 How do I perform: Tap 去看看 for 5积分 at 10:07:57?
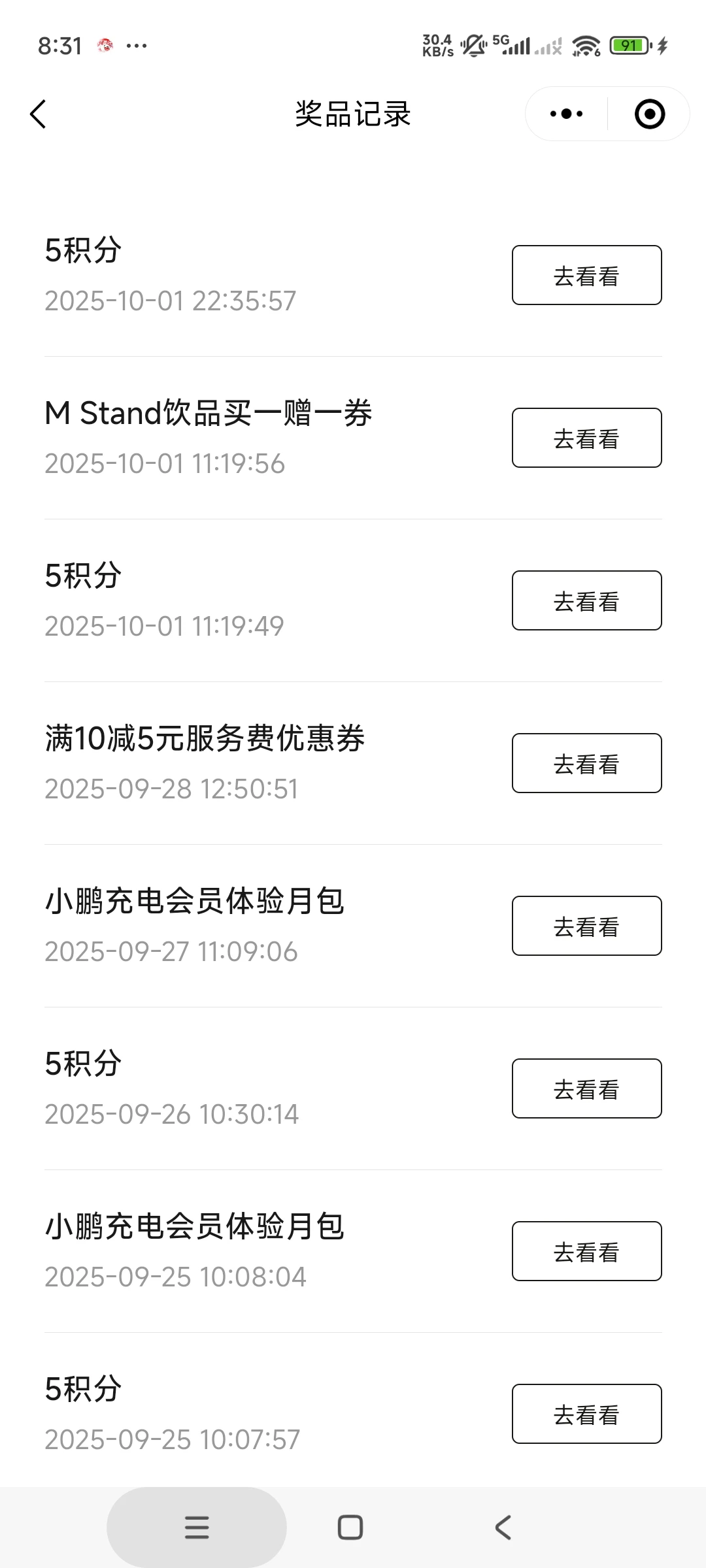pos(586,1414)
